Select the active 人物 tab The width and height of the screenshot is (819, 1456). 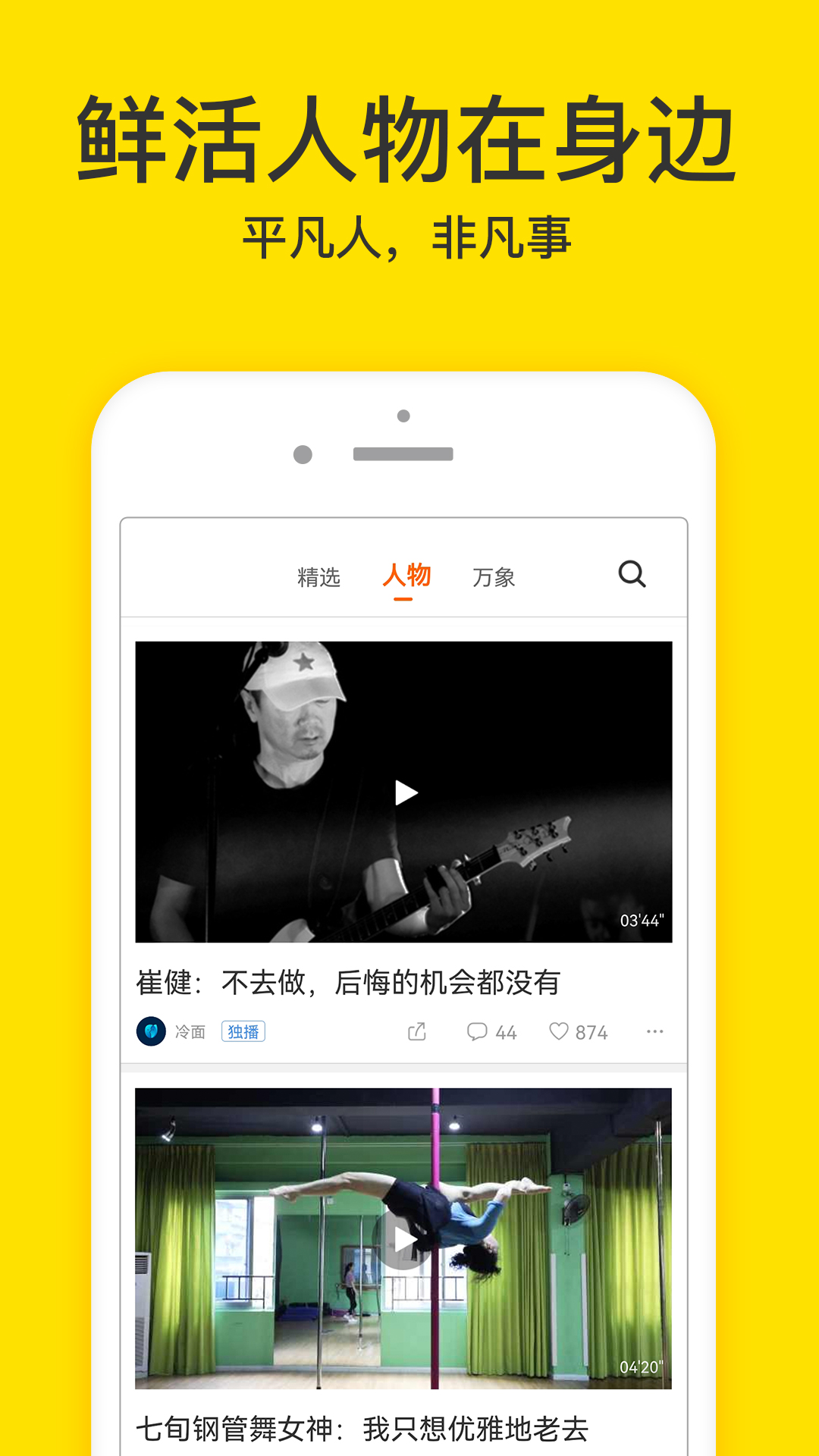(x=407, y=577)
